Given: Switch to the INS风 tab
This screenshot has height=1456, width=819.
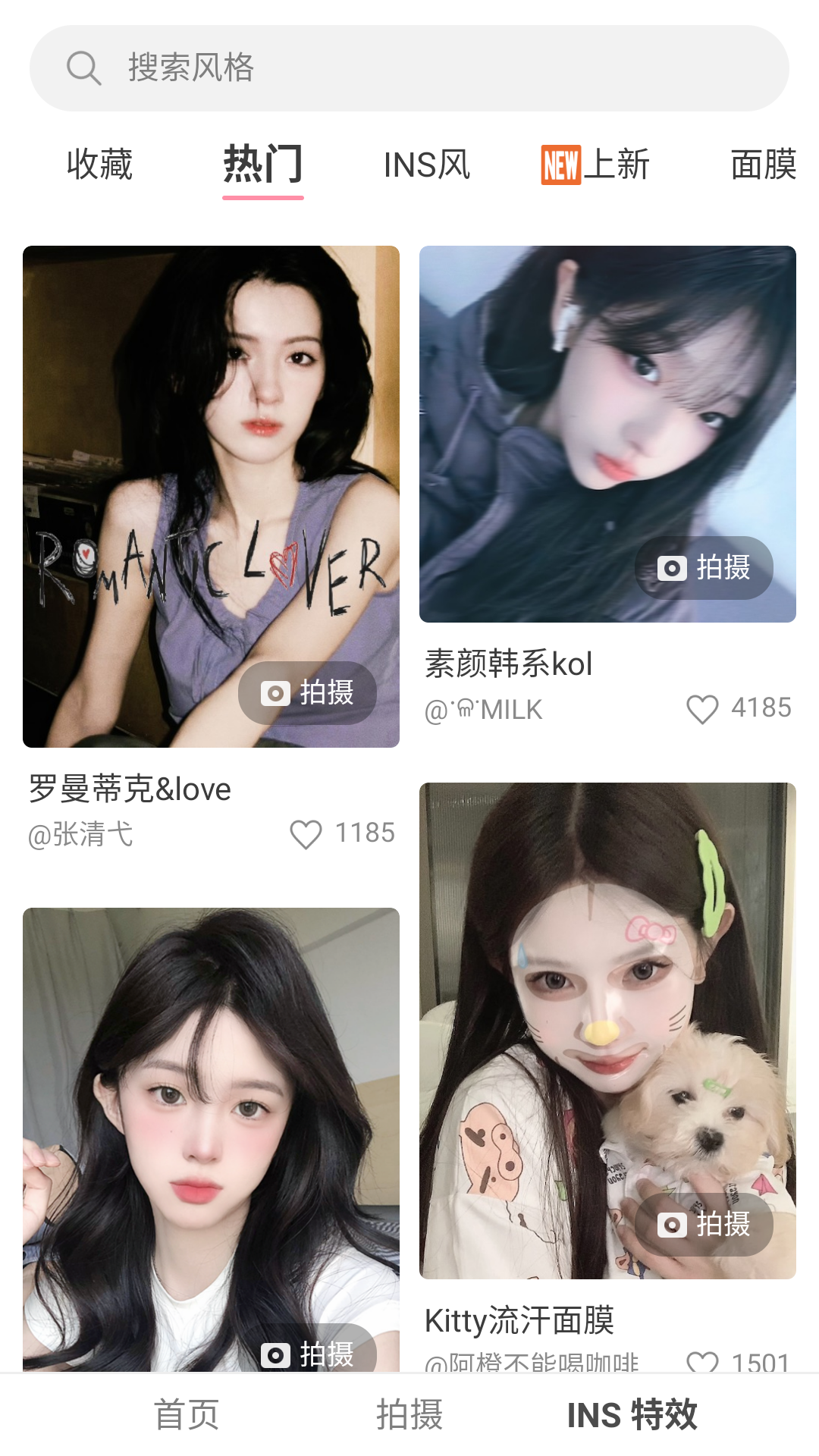Looking at the screenshot, I should [x=427, y=165].
